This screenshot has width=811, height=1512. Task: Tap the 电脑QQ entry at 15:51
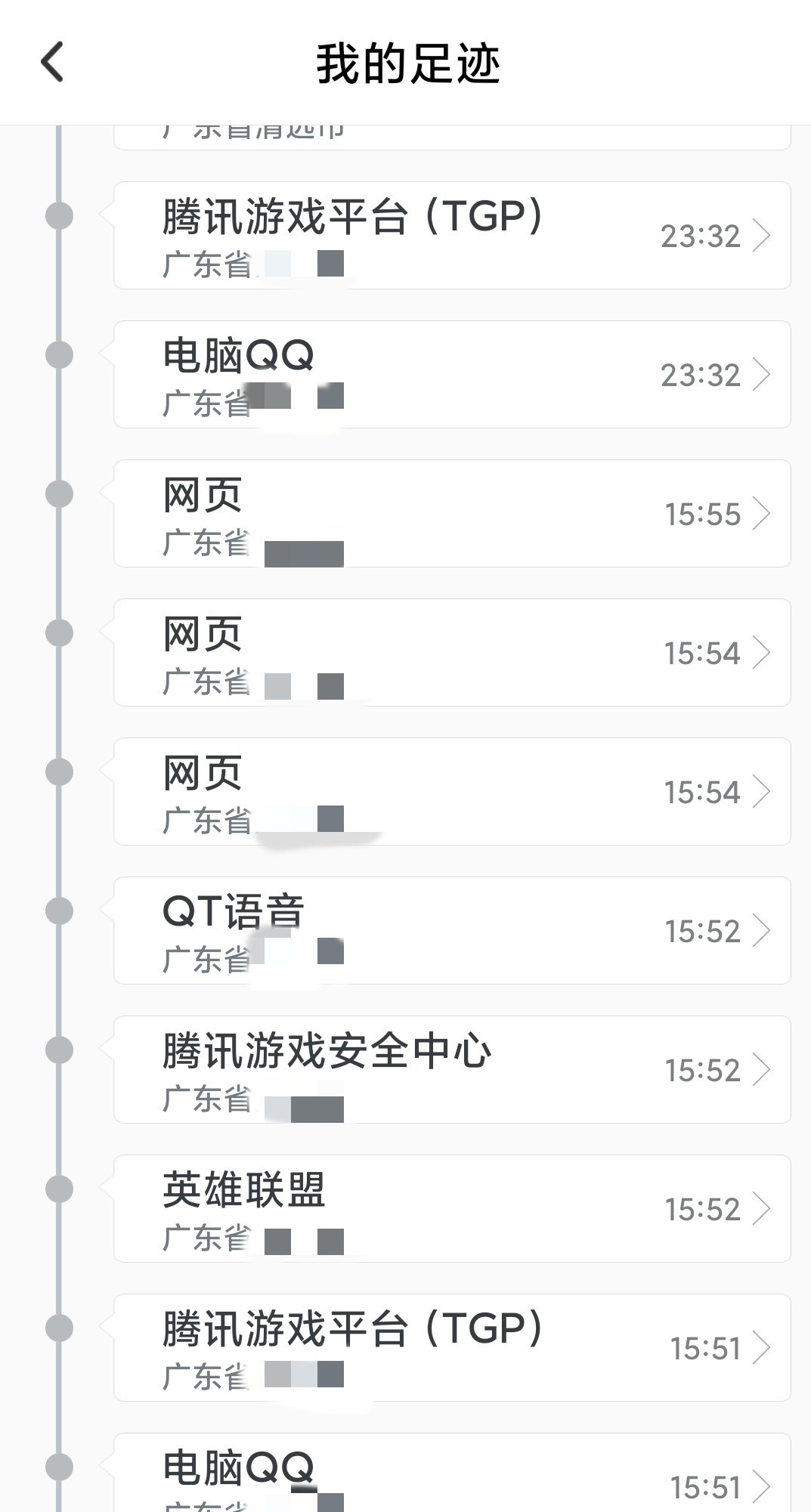click(x=452, y=1477)
